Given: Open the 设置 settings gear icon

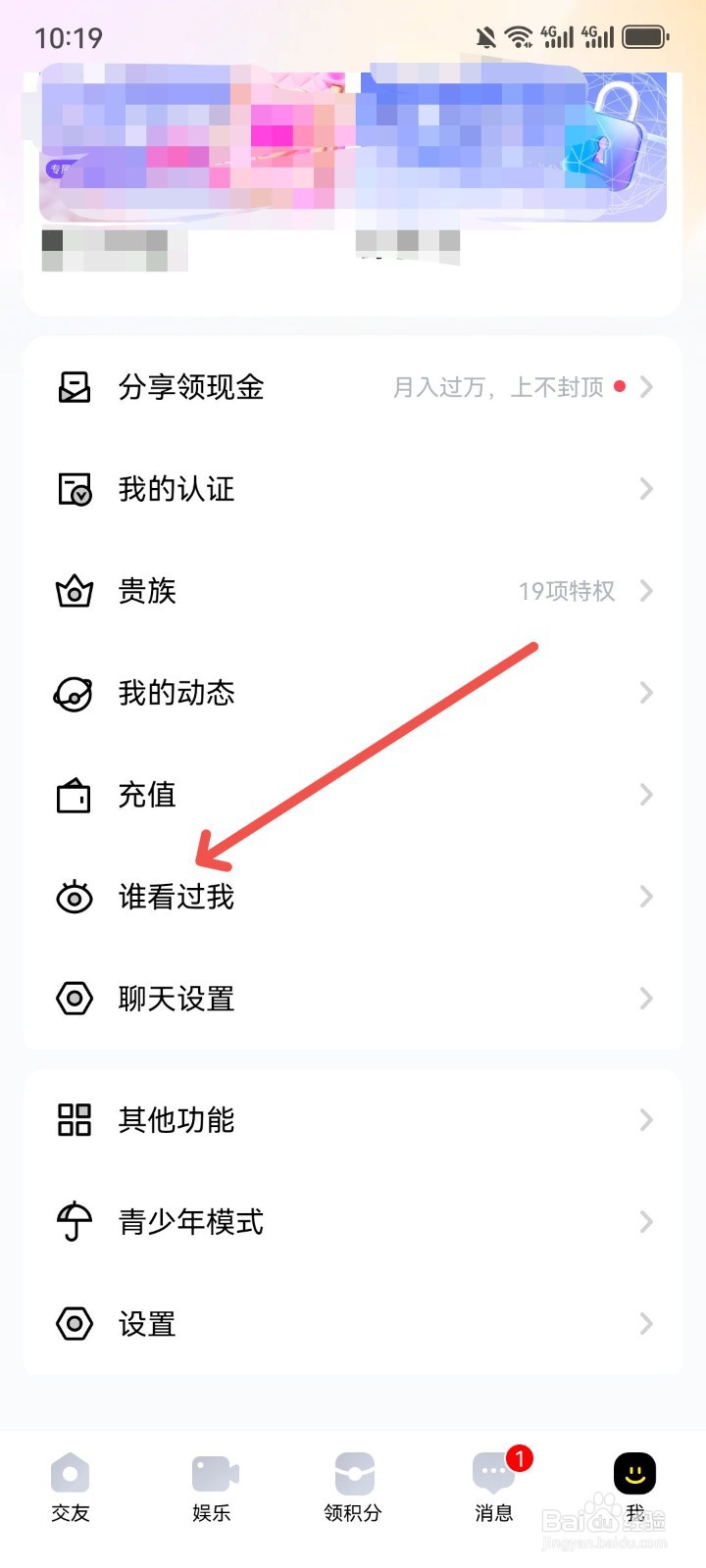Looking at the screenshot, I should point(73,1324).
